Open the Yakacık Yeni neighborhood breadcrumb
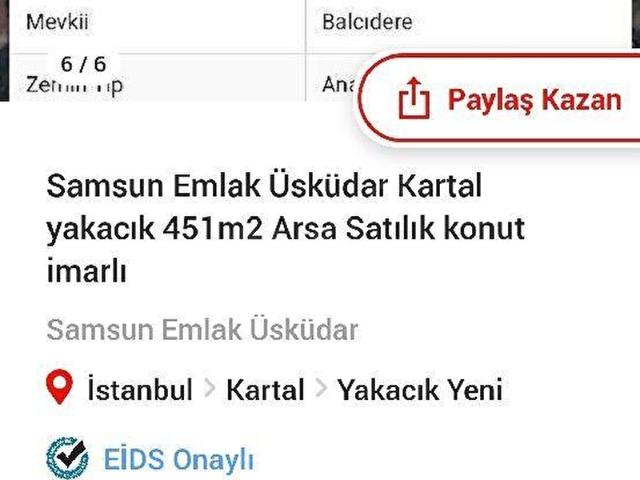640x480 pixels. coord(420,389)
